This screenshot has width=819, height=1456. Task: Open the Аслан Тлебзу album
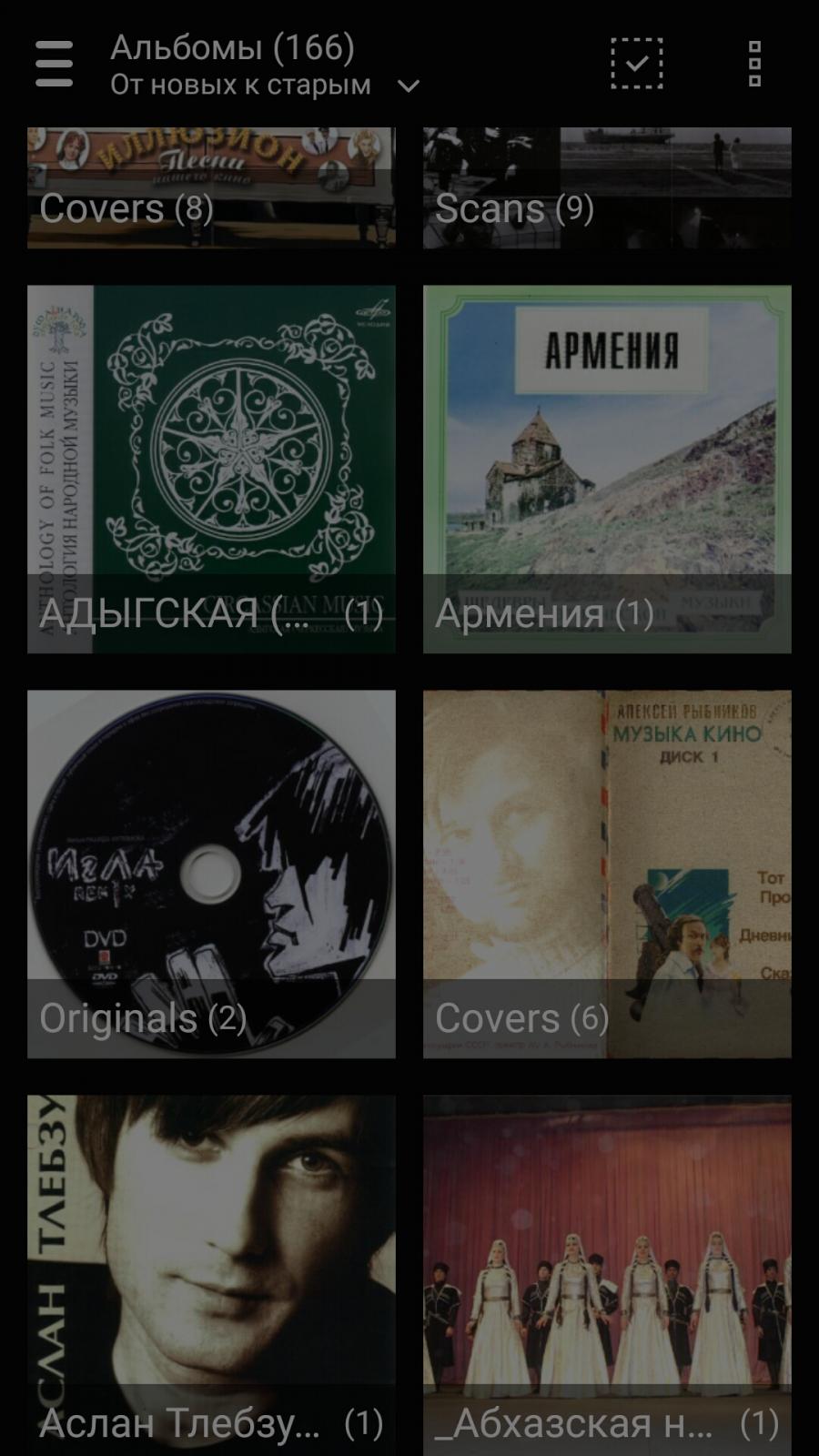click(211, 1276)
